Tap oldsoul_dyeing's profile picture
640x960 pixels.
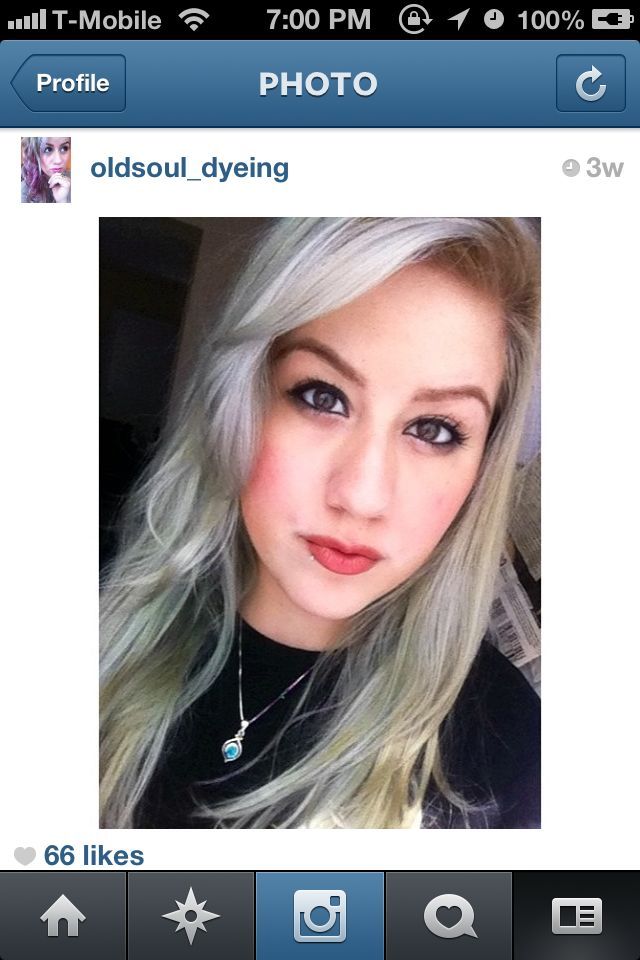click(x=46, y=170)
